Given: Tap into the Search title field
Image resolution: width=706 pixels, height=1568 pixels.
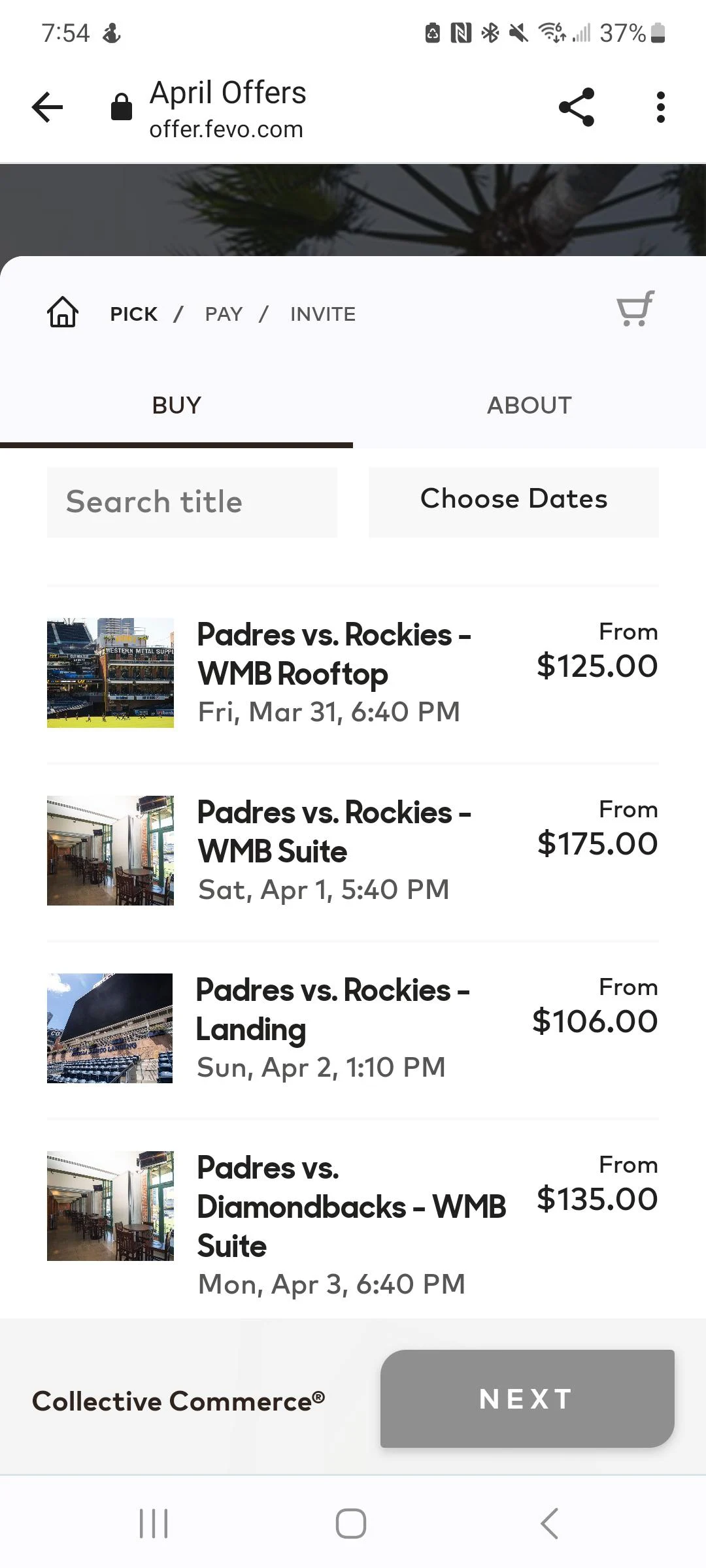Looking at the screenshot, I should tap(192, 502).
